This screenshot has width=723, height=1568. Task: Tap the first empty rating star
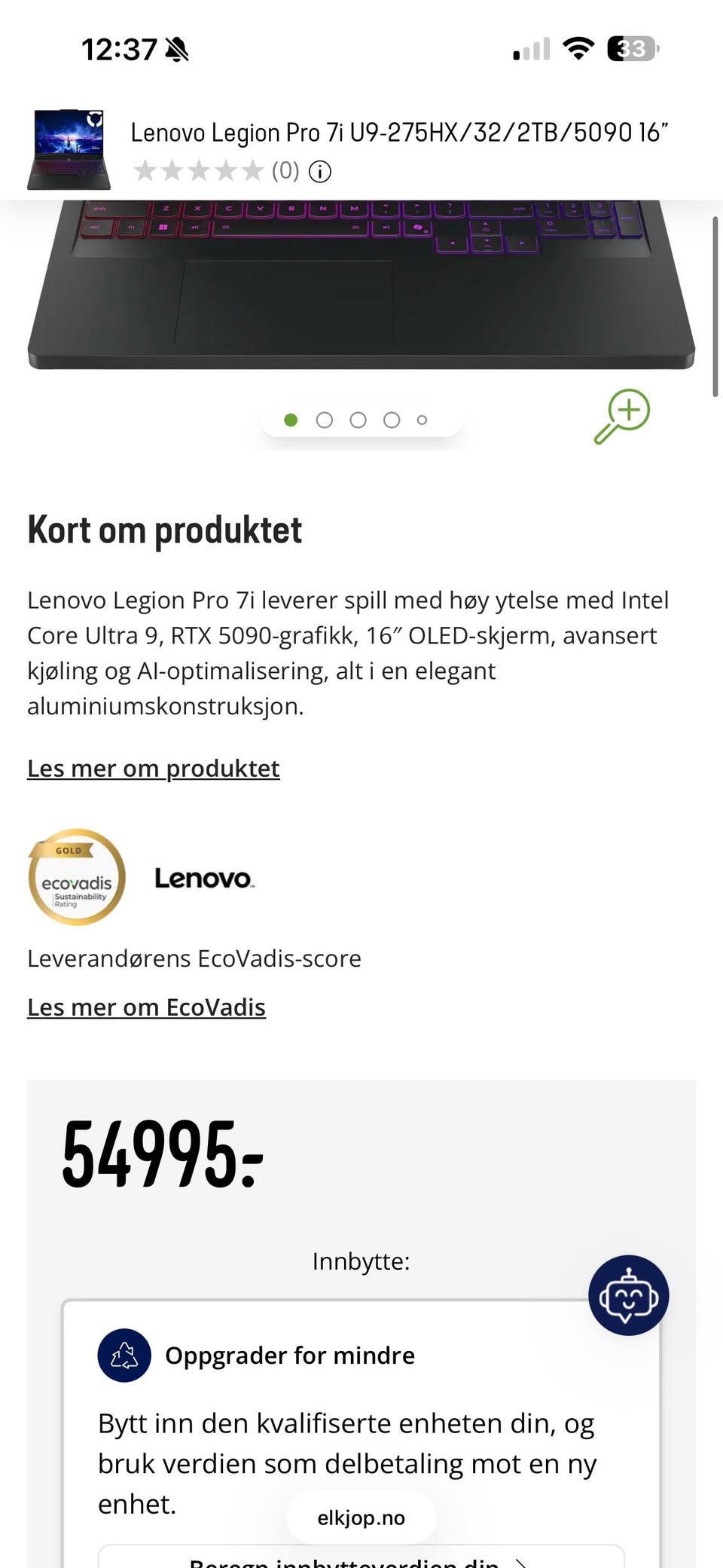pos(144,171)
